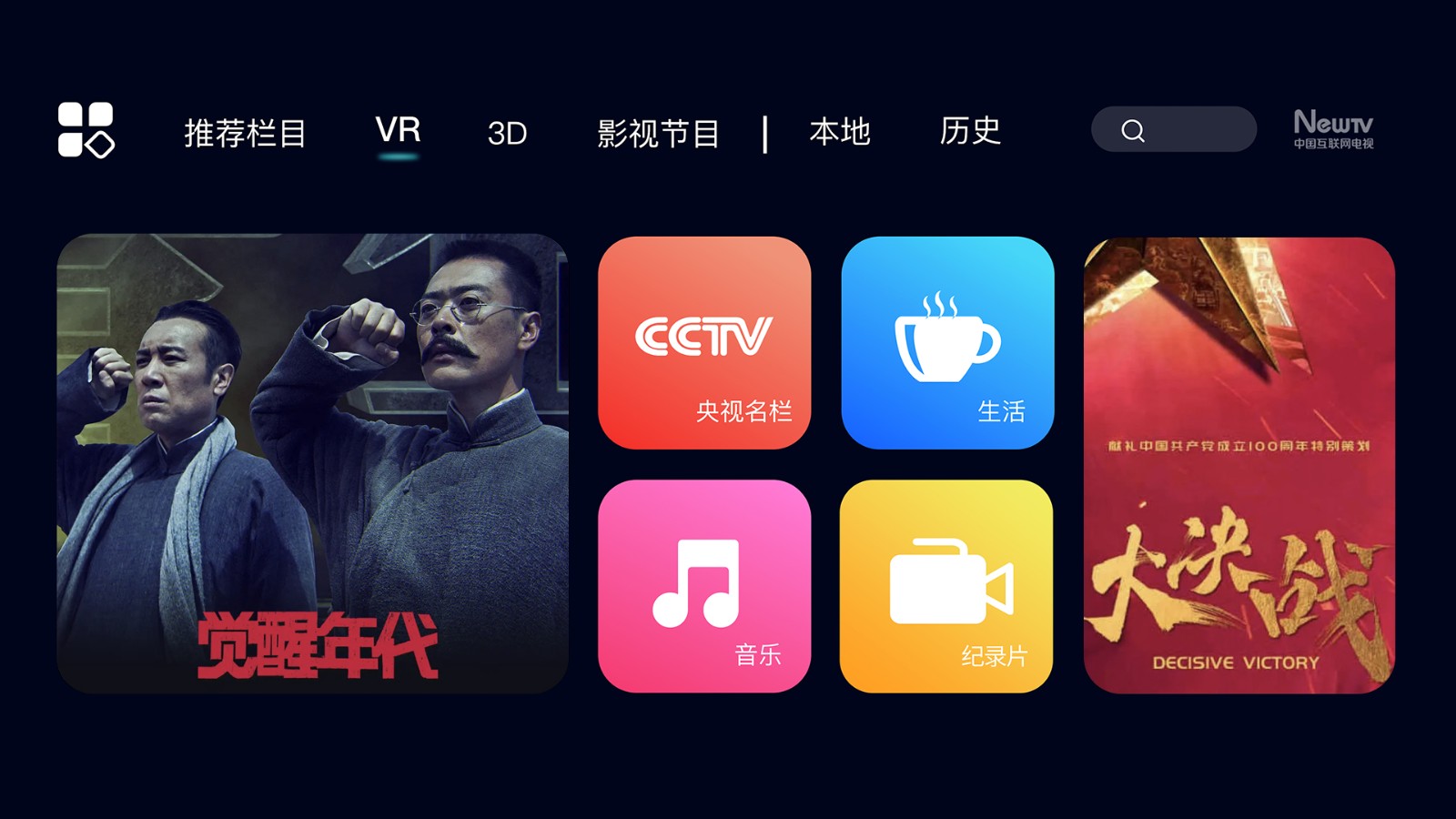Switch to the 推荐栏目 tab
Screen dimensions: 1456x819
245,133
